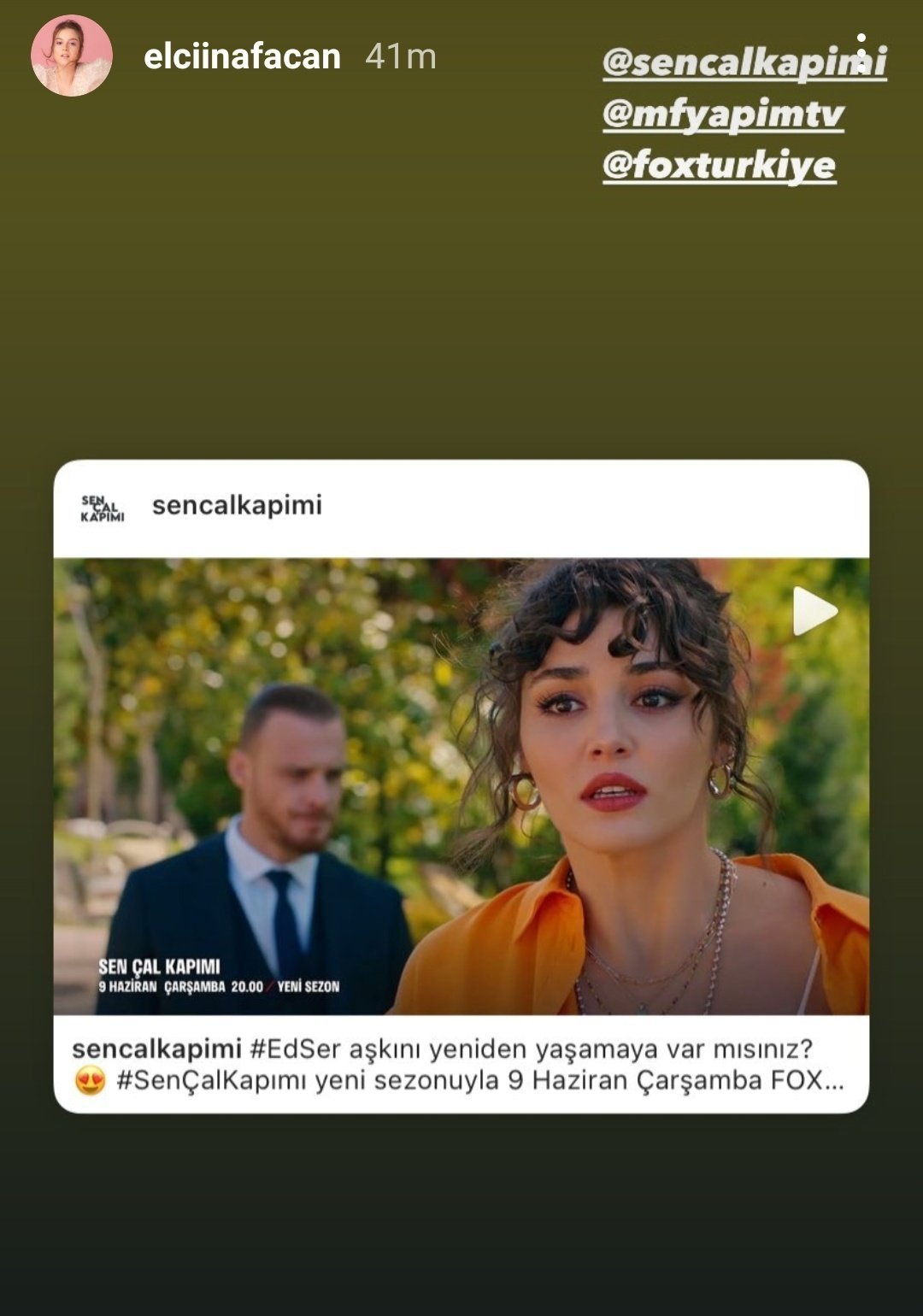Image resolution: width=923 pixels, height=1316 pixels.
Task: Open the shared sencalkapimi video post
Action: tap(461, 785)
